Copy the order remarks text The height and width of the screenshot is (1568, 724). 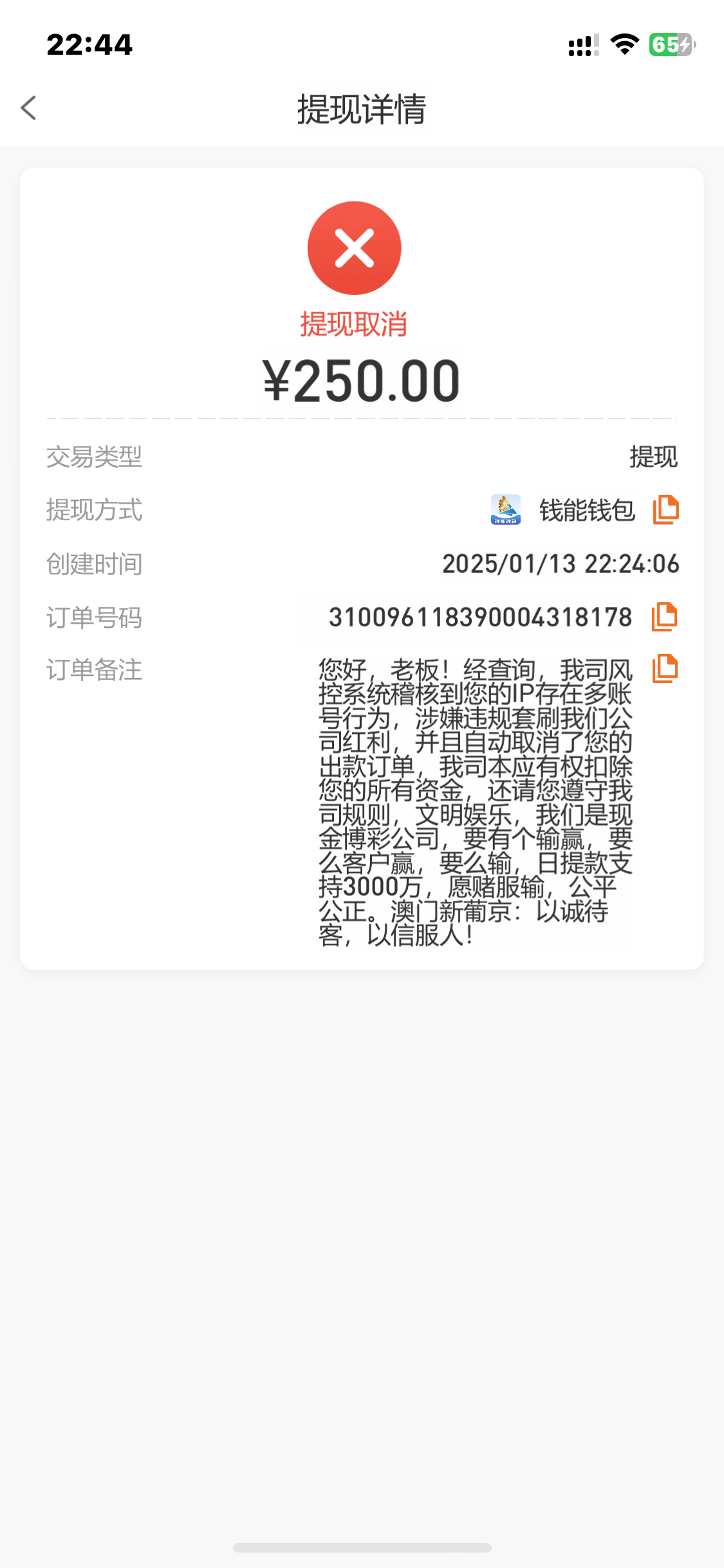665,669
